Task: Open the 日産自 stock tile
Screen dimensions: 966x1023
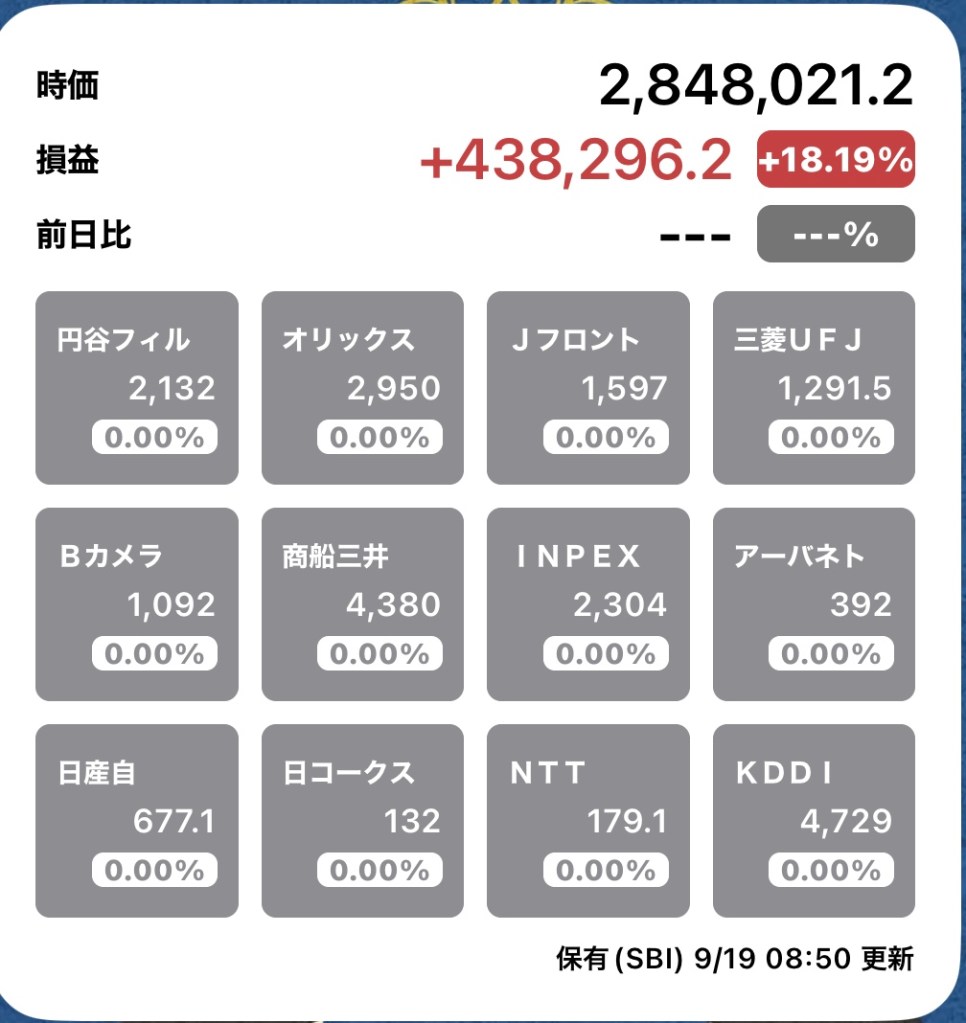Action: coord(137,821)
